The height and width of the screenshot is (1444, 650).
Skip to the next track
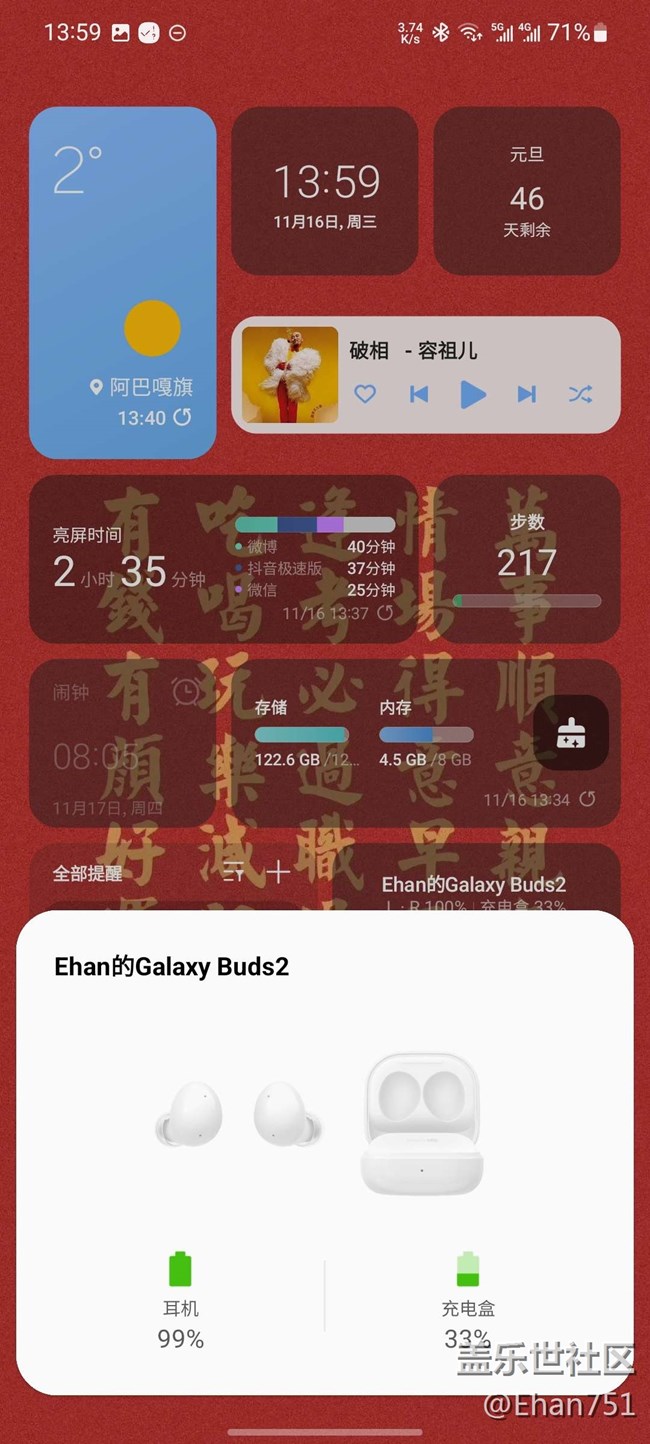pyautogui.click(x=527, y=394)
